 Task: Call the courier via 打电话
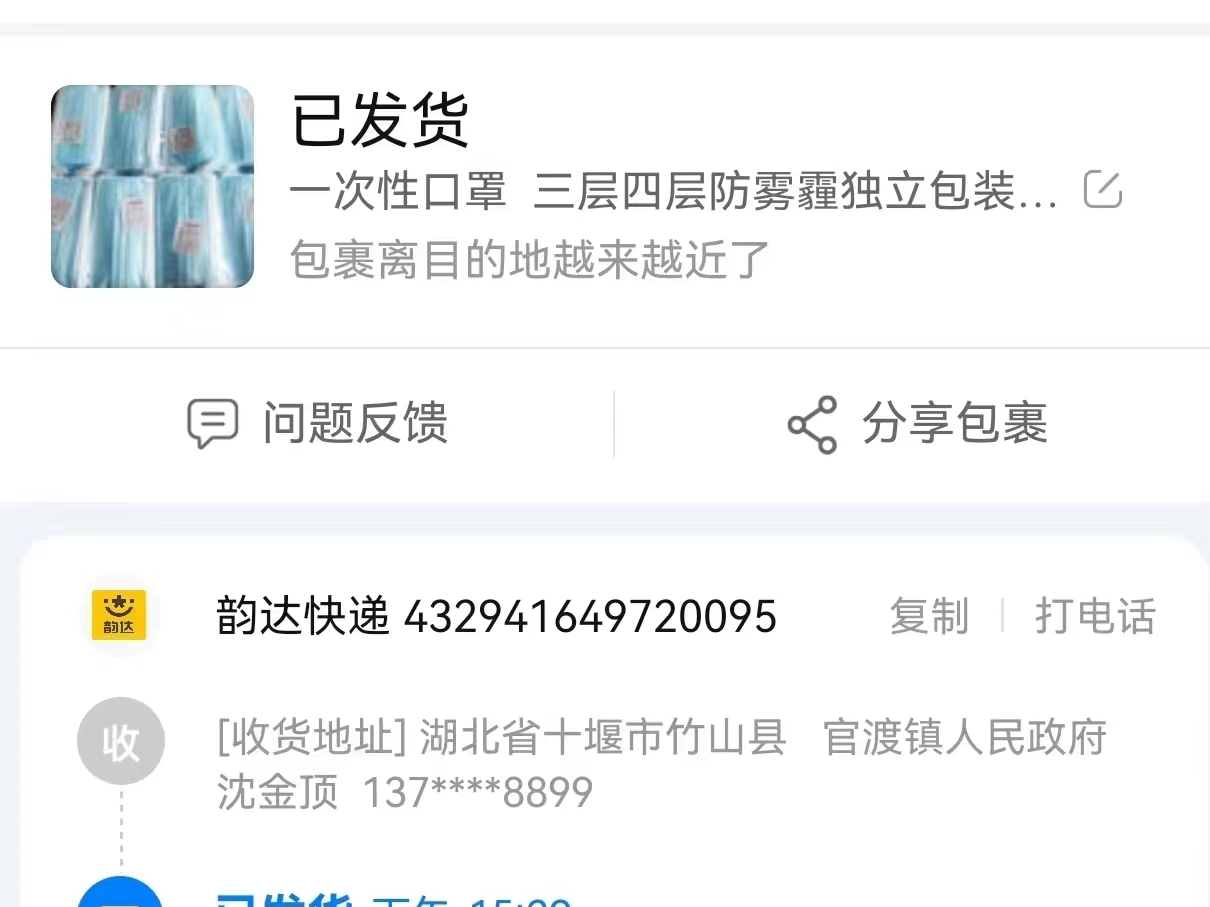click(1095, 616)
